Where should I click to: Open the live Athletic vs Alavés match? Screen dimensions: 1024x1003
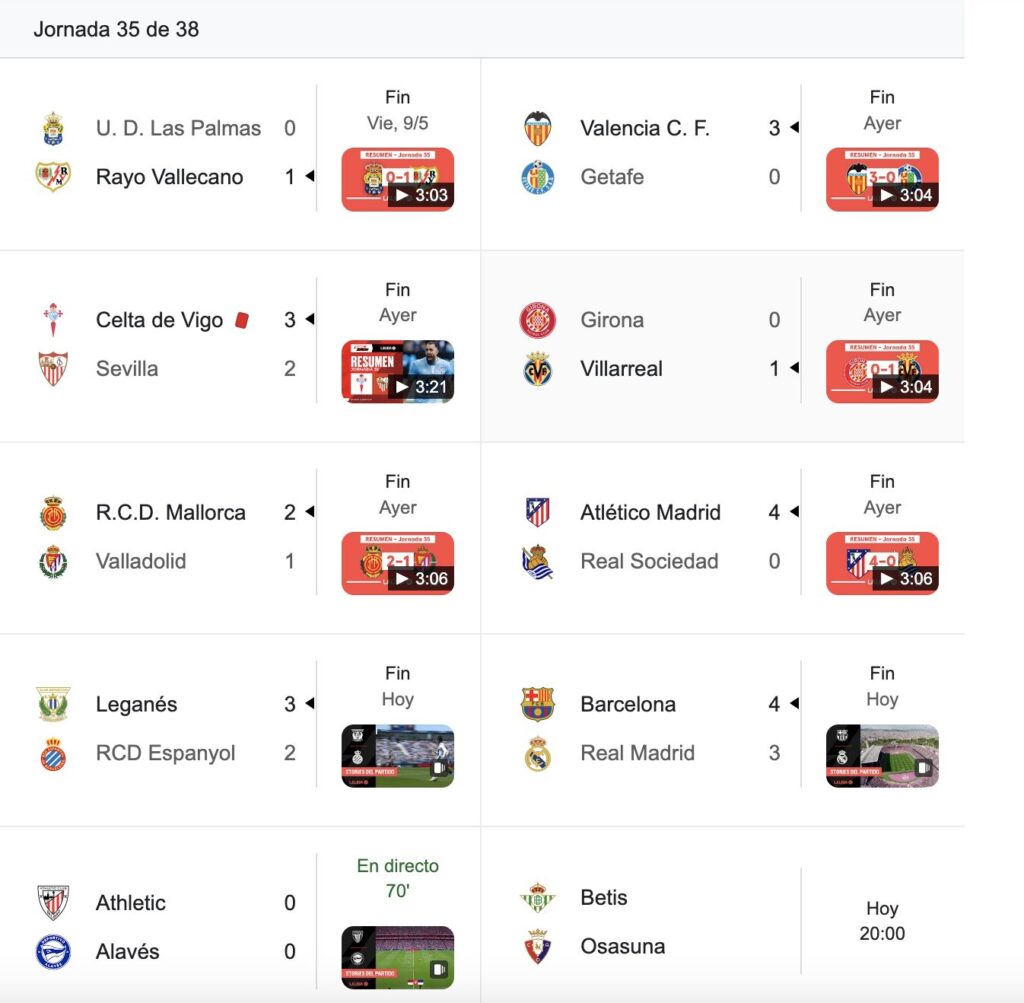165,927
